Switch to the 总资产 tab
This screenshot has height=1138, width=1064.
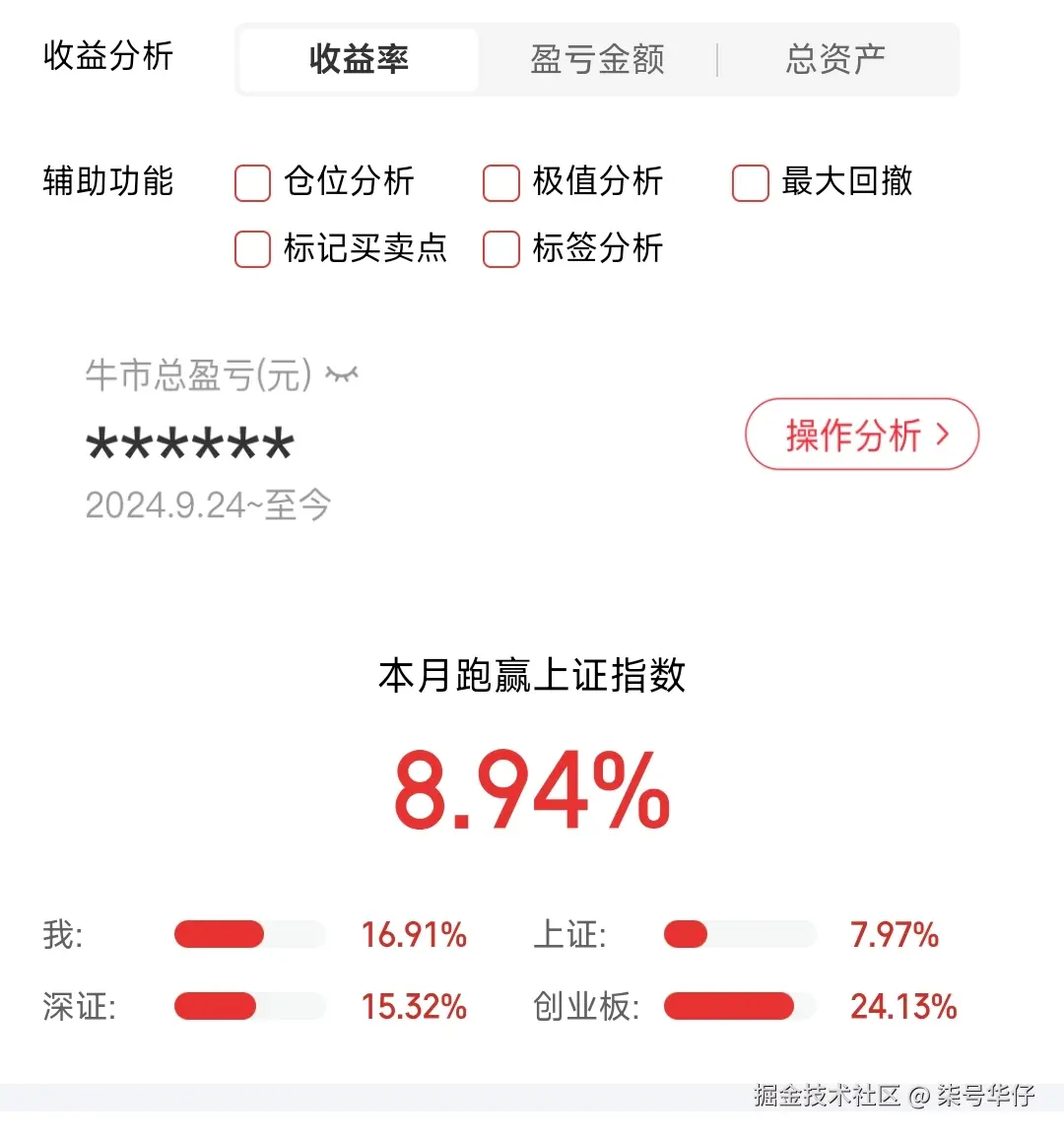coord(835,59)
